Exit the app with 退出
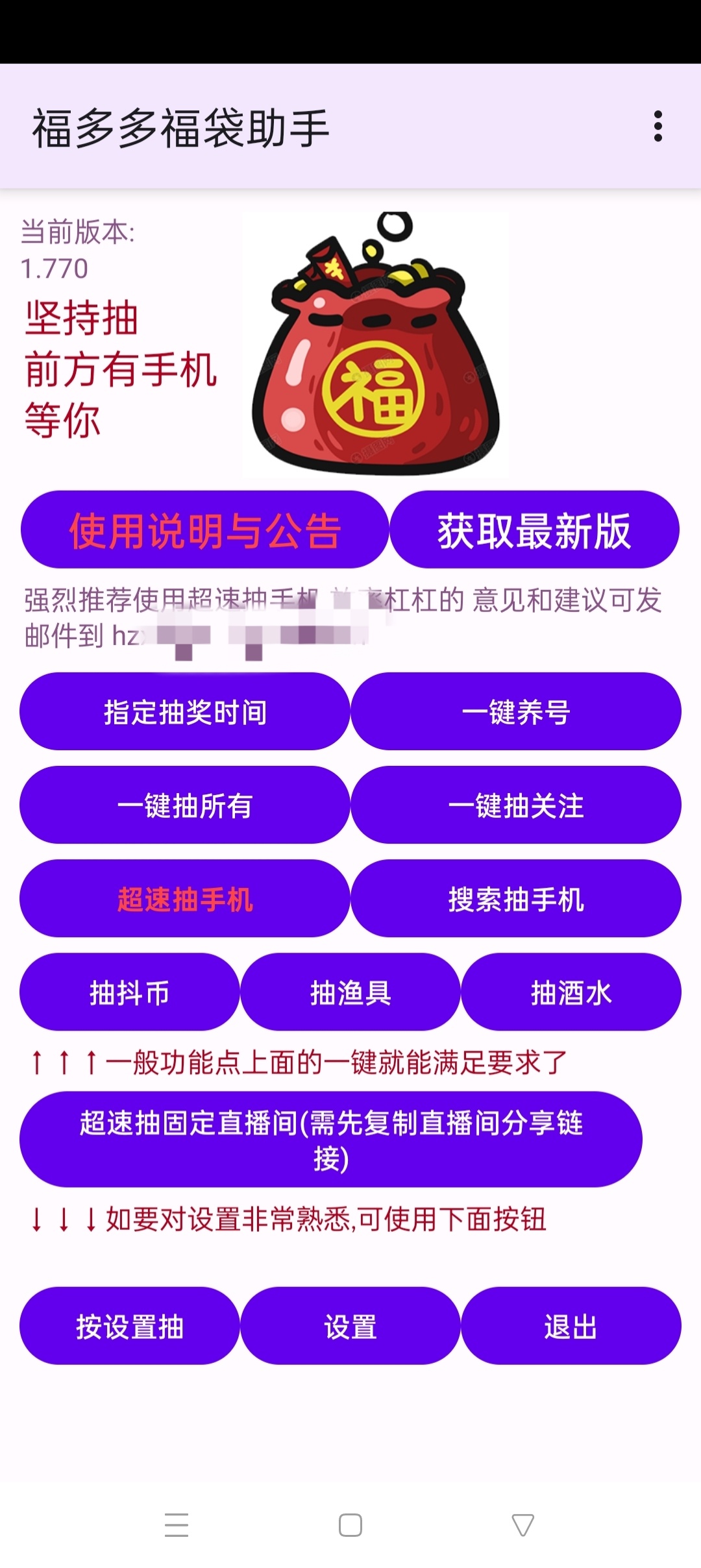This screenshot has height=1568, width=701. pos(571,1326)
